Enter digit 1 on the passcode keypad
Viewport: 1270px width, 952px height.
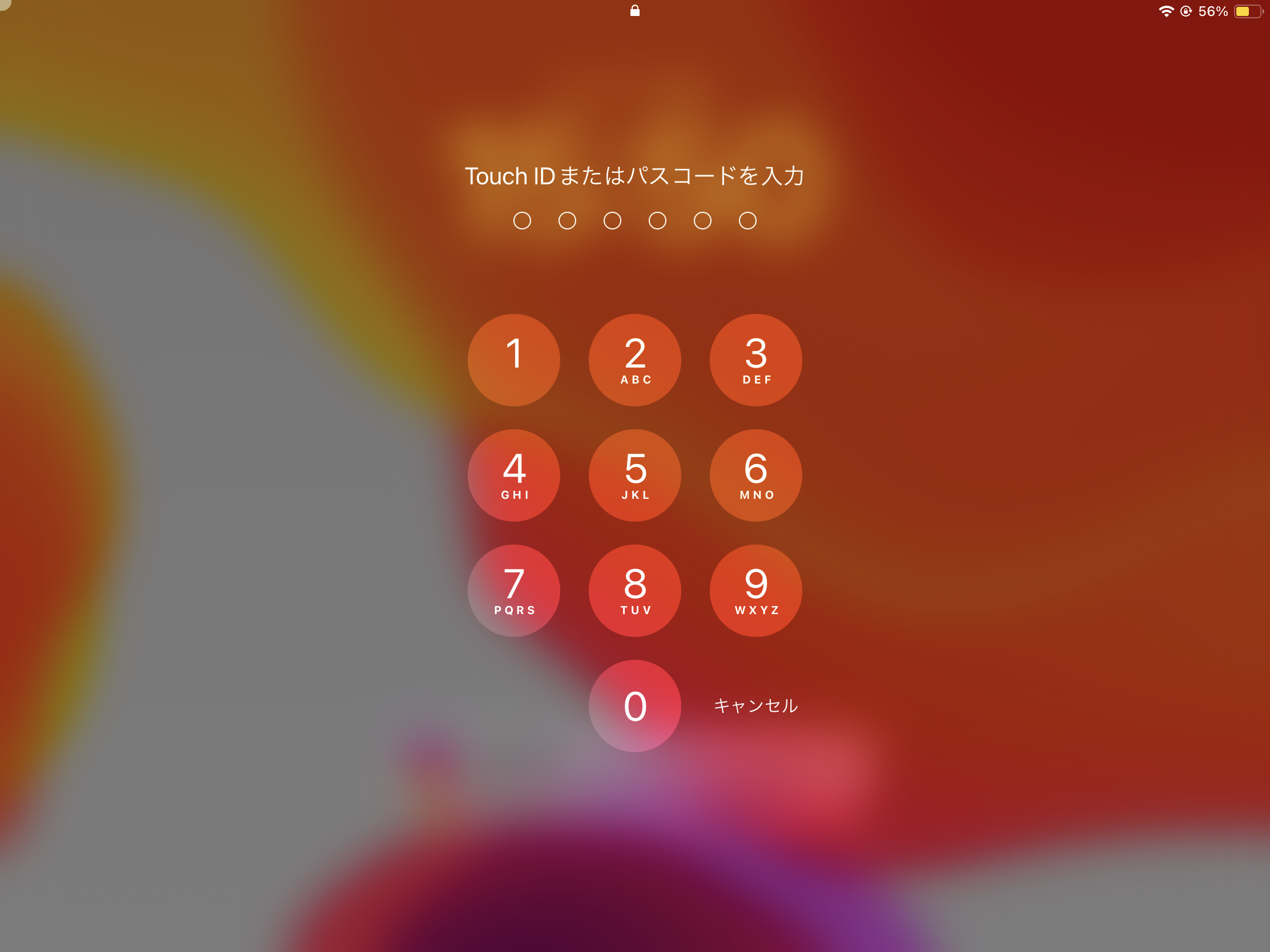coord(514,360)
